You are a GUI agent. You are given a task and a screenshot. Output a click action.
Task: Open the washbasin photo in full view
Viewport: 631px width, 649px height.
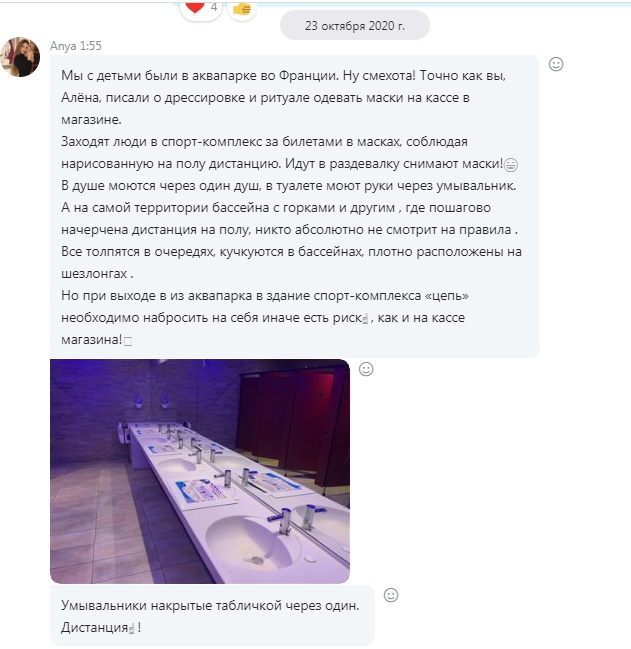(x=199, y=470)
